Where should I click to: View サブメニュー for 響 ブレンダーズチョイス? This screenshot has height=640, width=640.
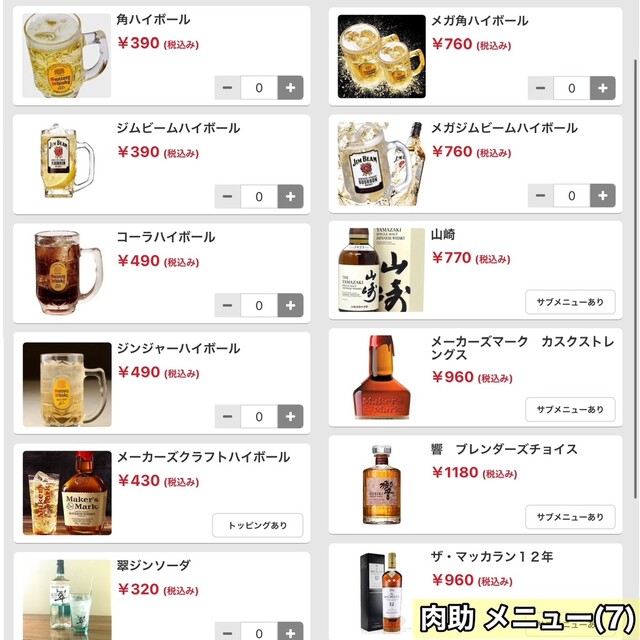coord(570,517)
